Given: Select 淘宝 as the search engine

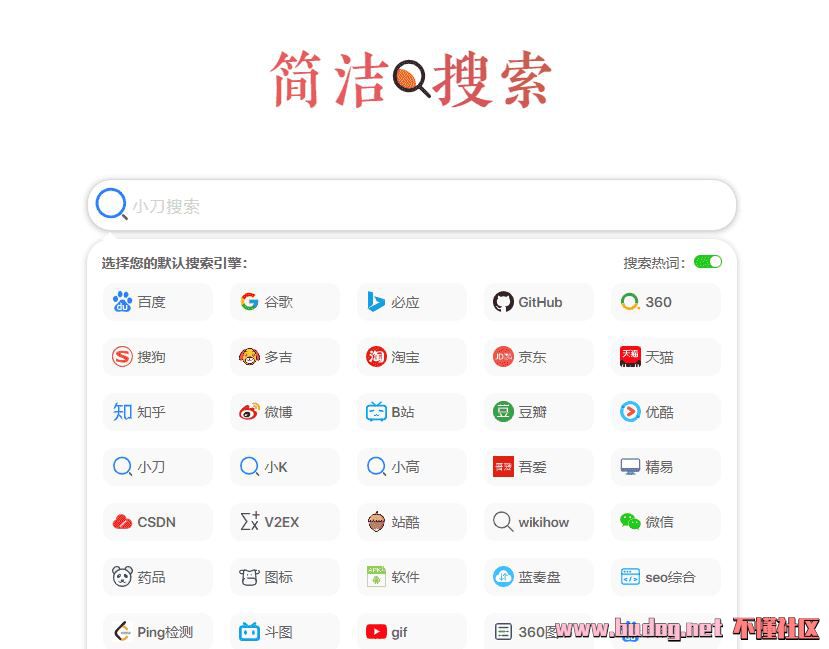Looking at the screenshot, I should [411, 357].
